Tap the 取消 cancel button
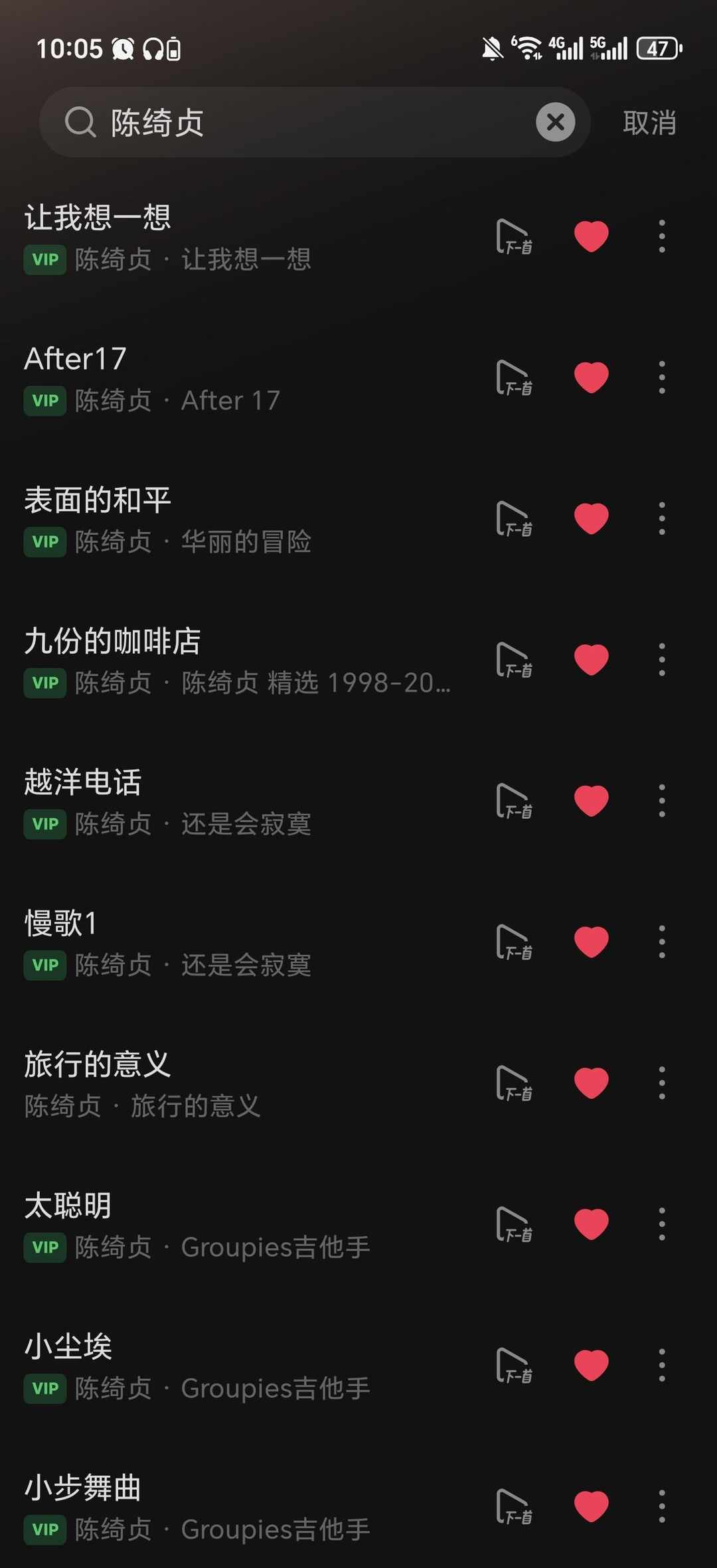Screen dimensions: 717x1568 tap(649, 121)
